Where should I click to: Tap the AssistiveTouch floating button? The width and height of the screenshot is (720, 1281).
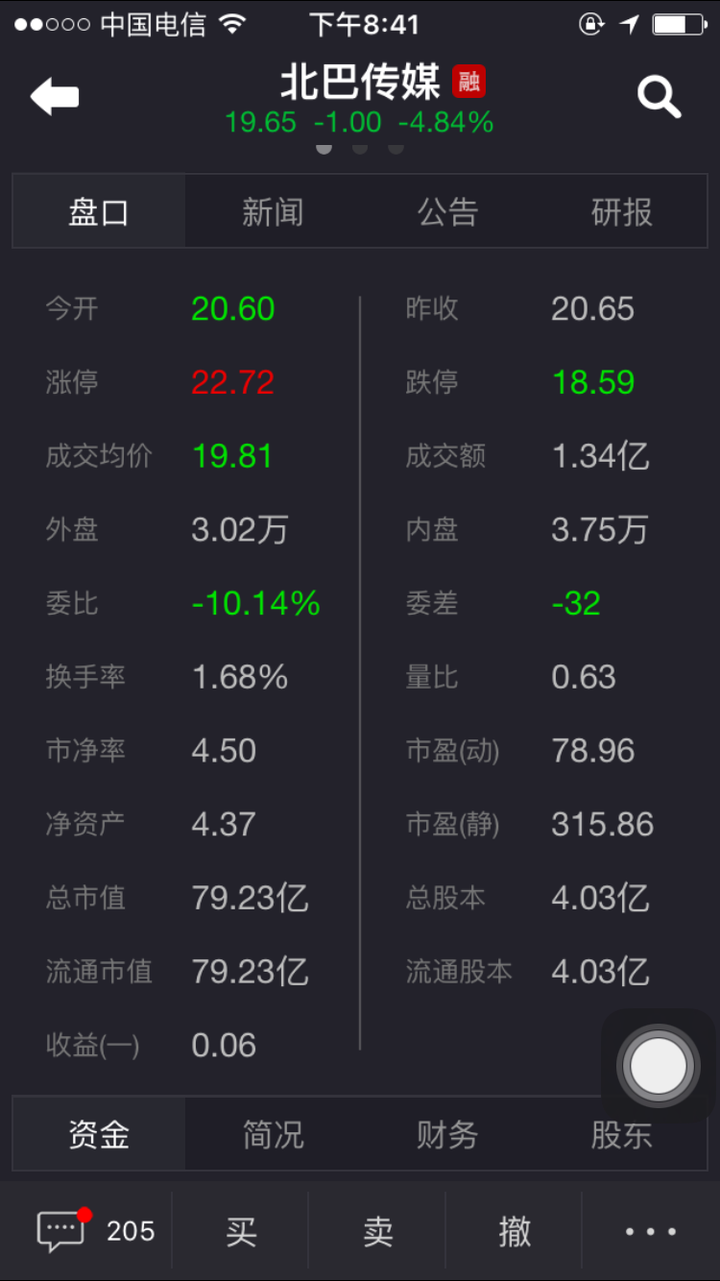[x=659, y=1066]
